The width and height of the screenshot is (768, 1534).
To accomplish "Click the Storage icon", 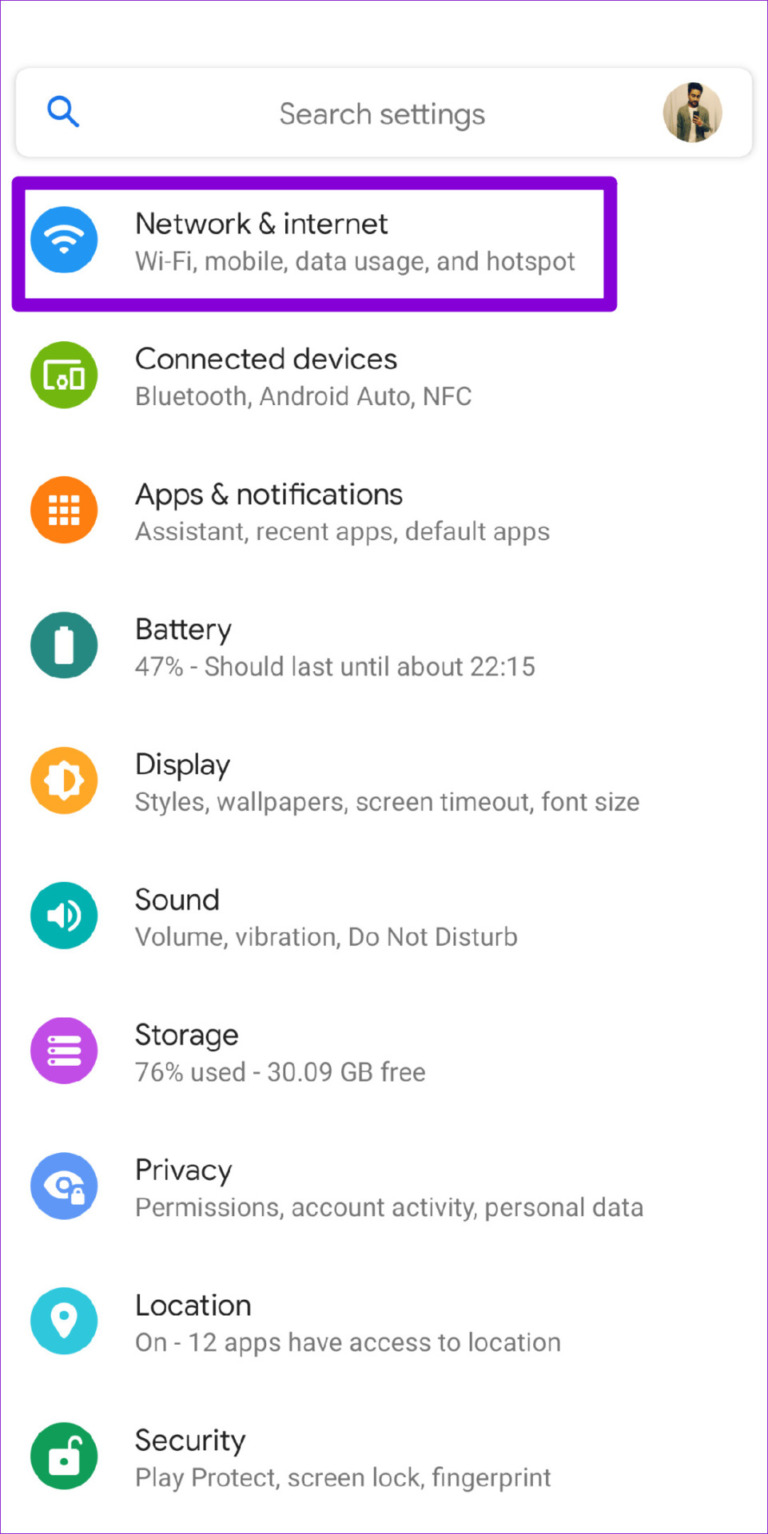I will [64, 1050].
